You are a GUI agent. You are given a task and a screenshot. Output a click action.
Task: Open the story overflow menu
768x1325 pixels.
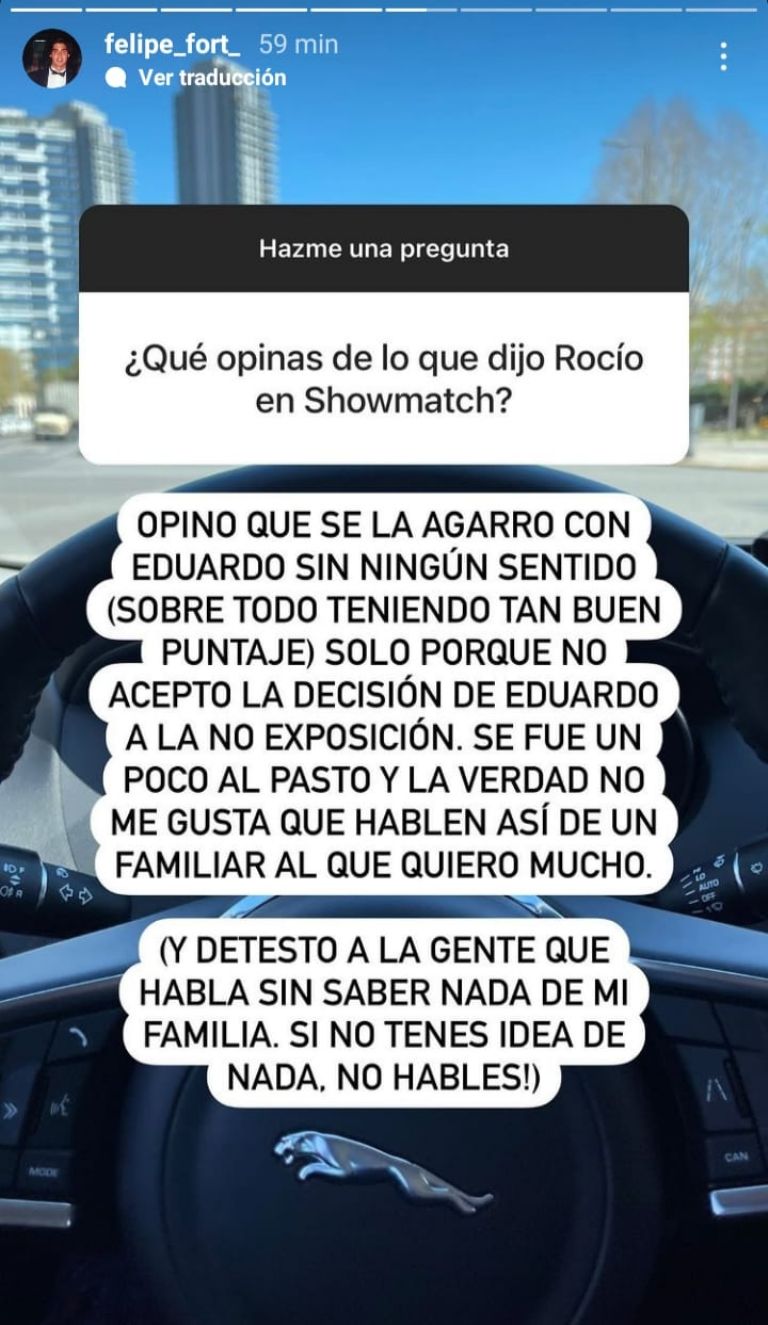[723, 57]
